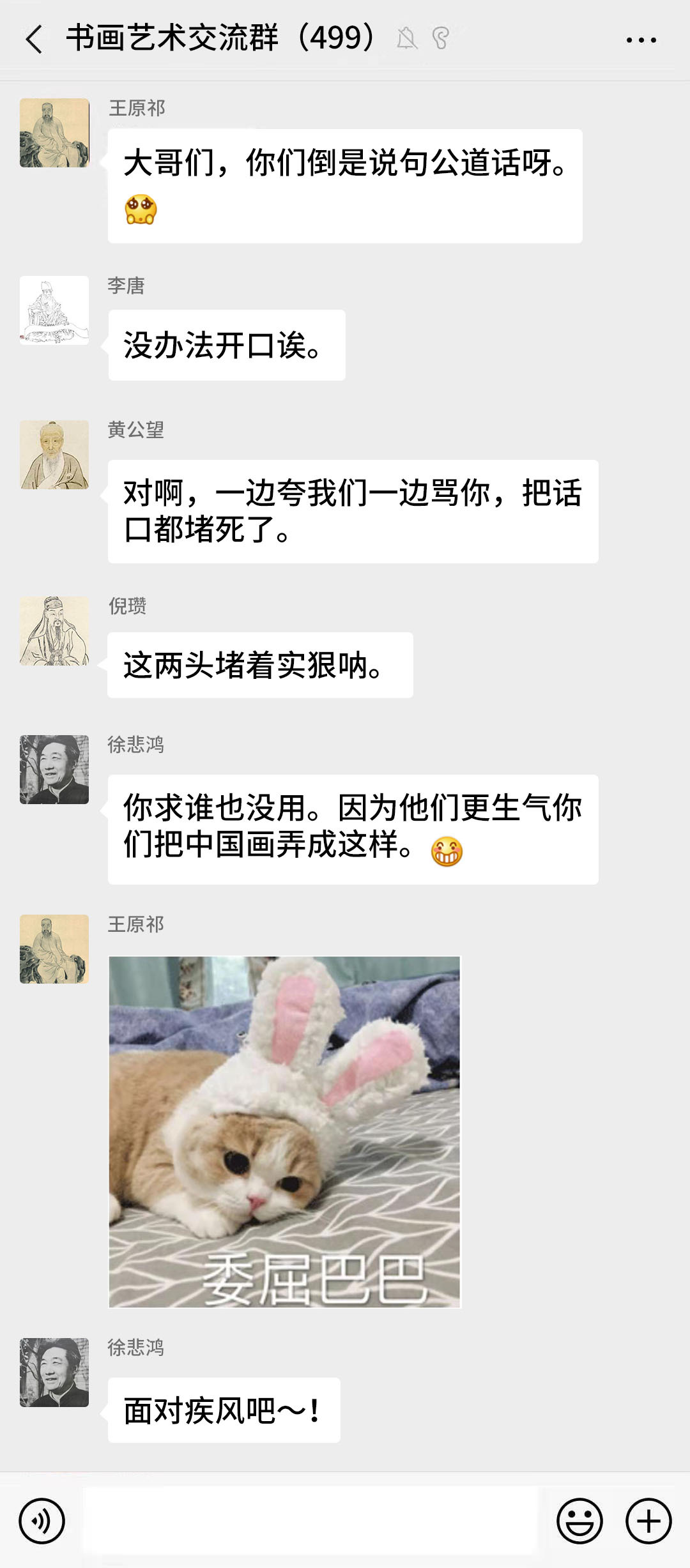Tap 王原祁's avatar on the first message
The width and height of the screenshot is (690, 1568).
[x=54, y=133]
